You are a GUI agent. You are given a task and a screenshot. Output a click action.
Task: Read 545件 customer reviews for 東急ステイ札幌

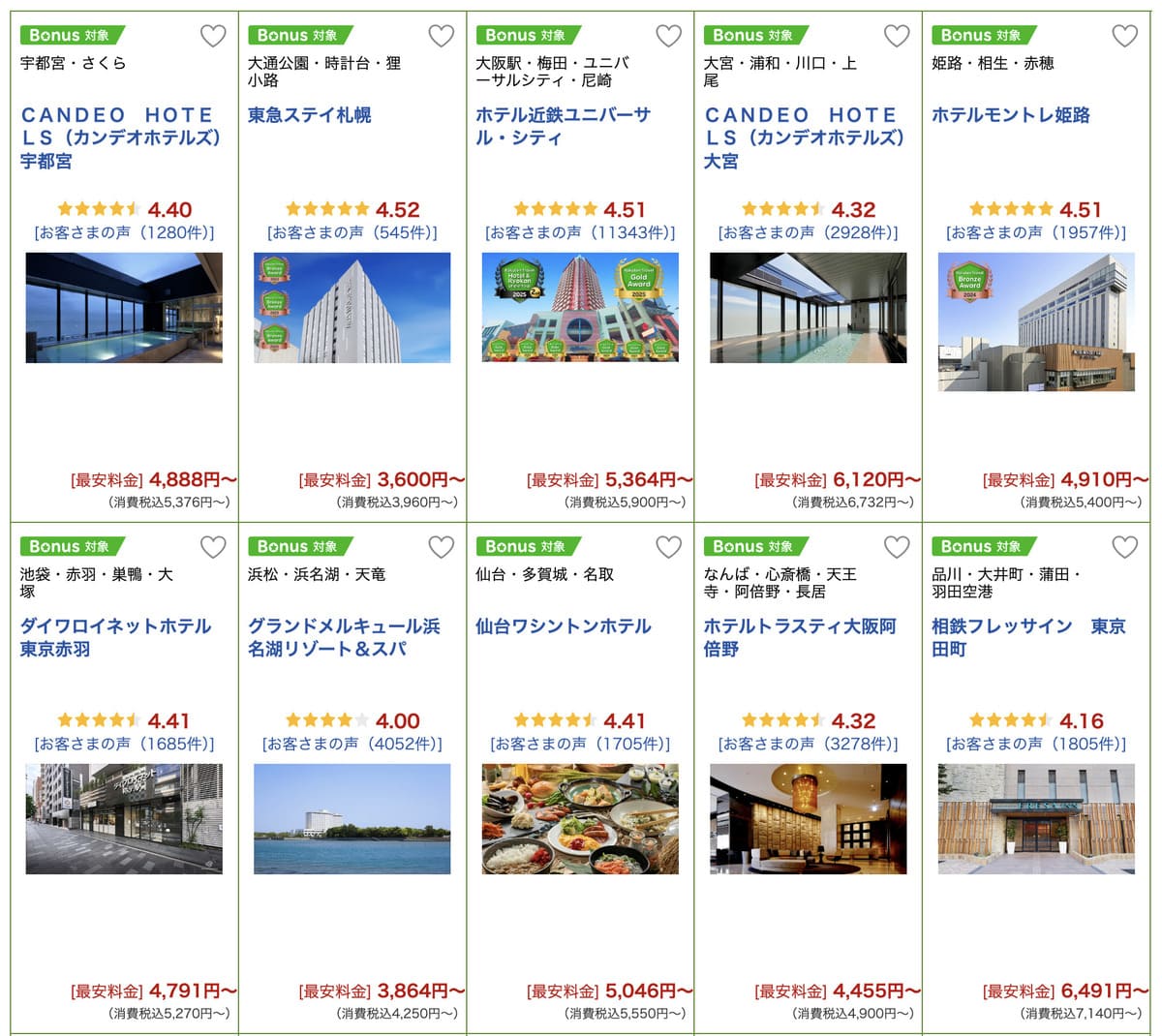352,233
